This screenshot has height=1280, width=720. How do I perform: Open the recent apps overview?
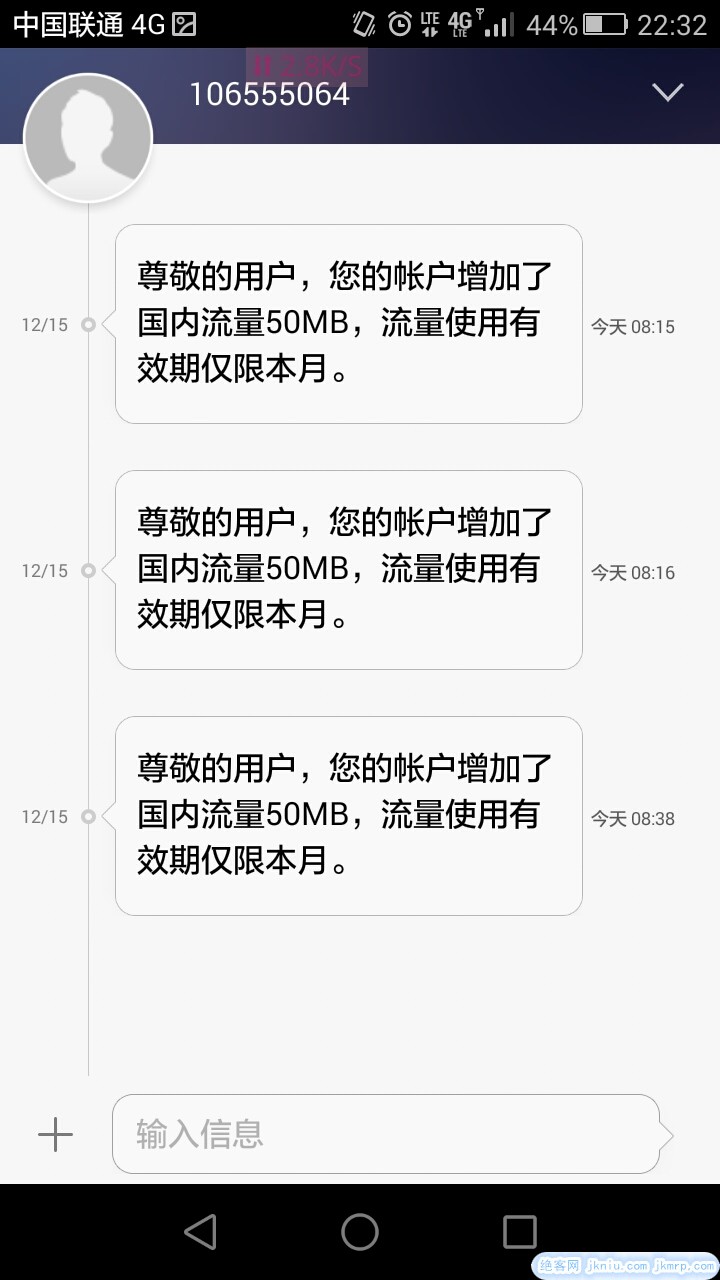point(519,1232)
